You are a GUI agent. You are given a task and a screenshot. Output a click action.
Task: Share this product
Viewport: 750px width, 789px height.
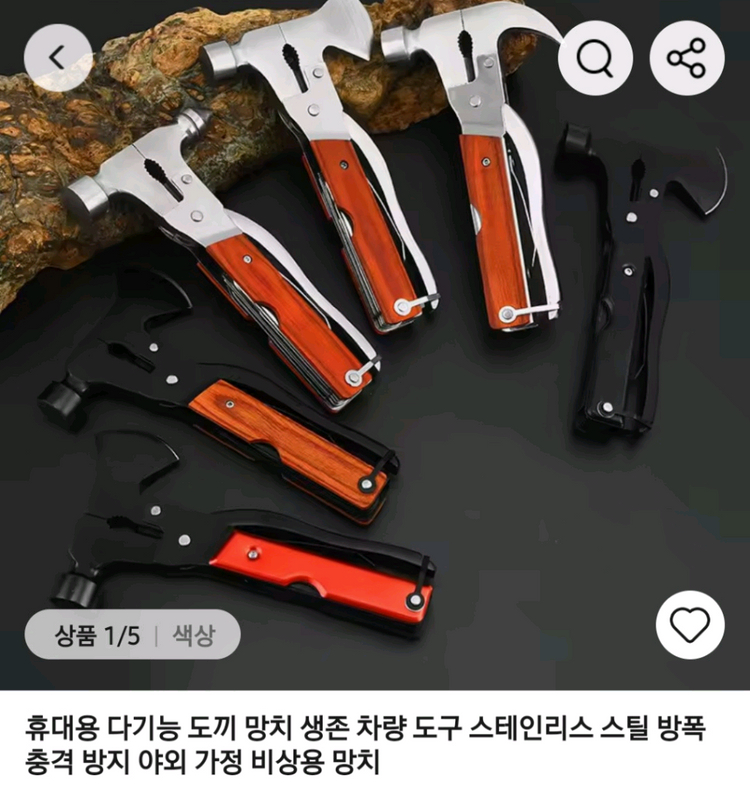(x=687, y=58)
